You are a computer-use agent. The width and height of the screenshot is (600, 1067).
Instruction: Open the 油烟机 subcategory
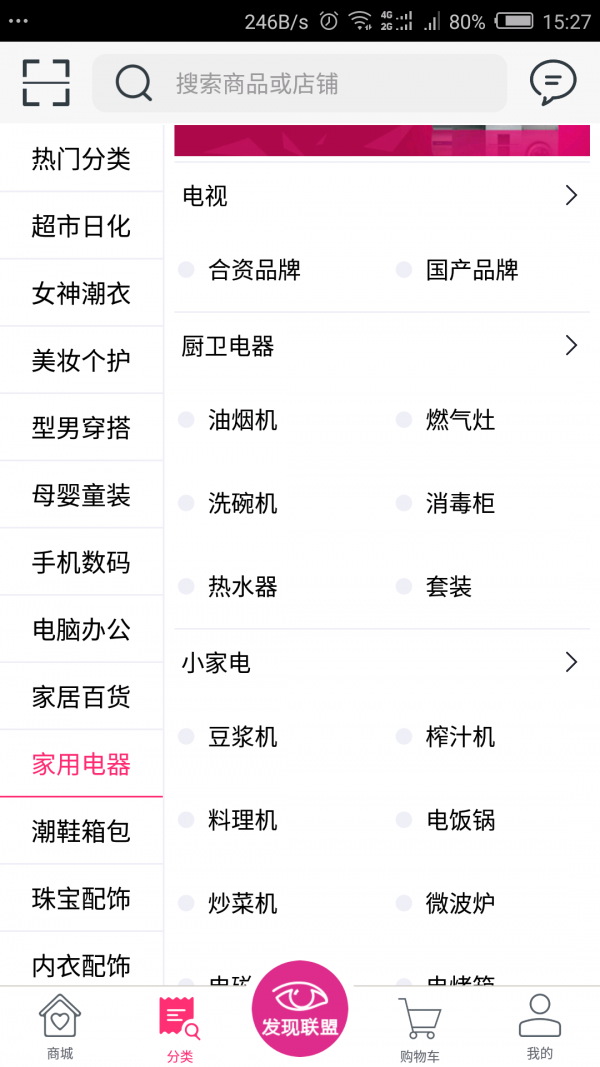point(242,420)
